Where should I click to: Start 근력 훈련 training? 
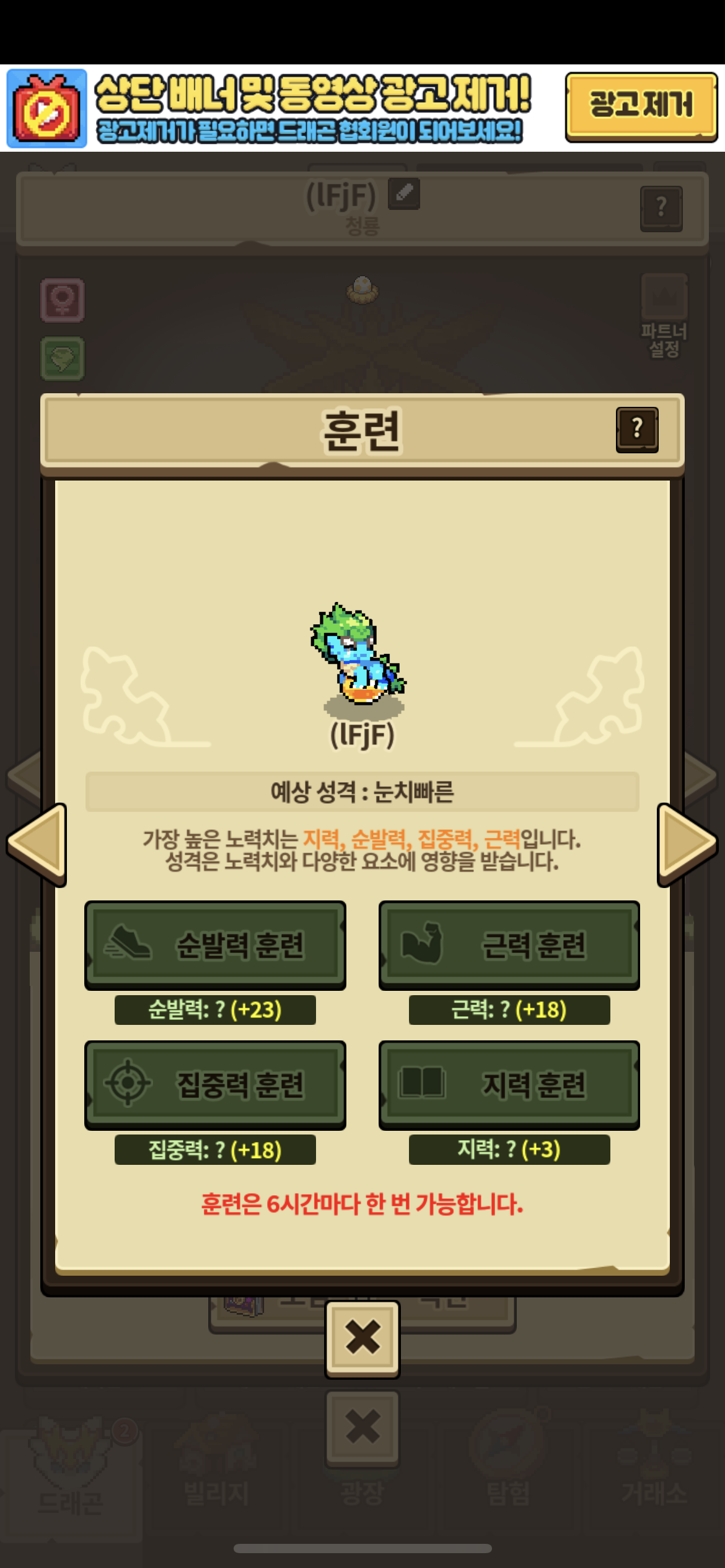(509, 945)
